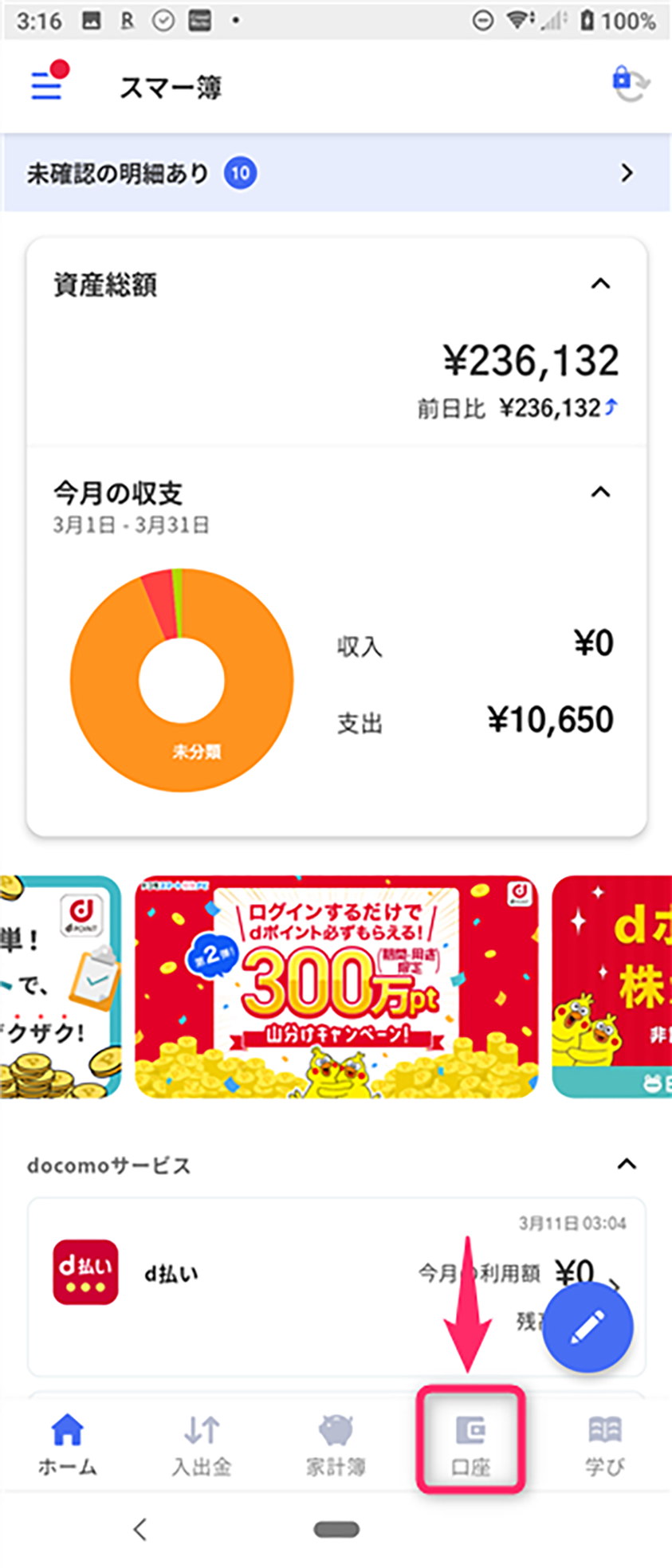Collapse the 資産総額 section

click(x=600, y=284)
